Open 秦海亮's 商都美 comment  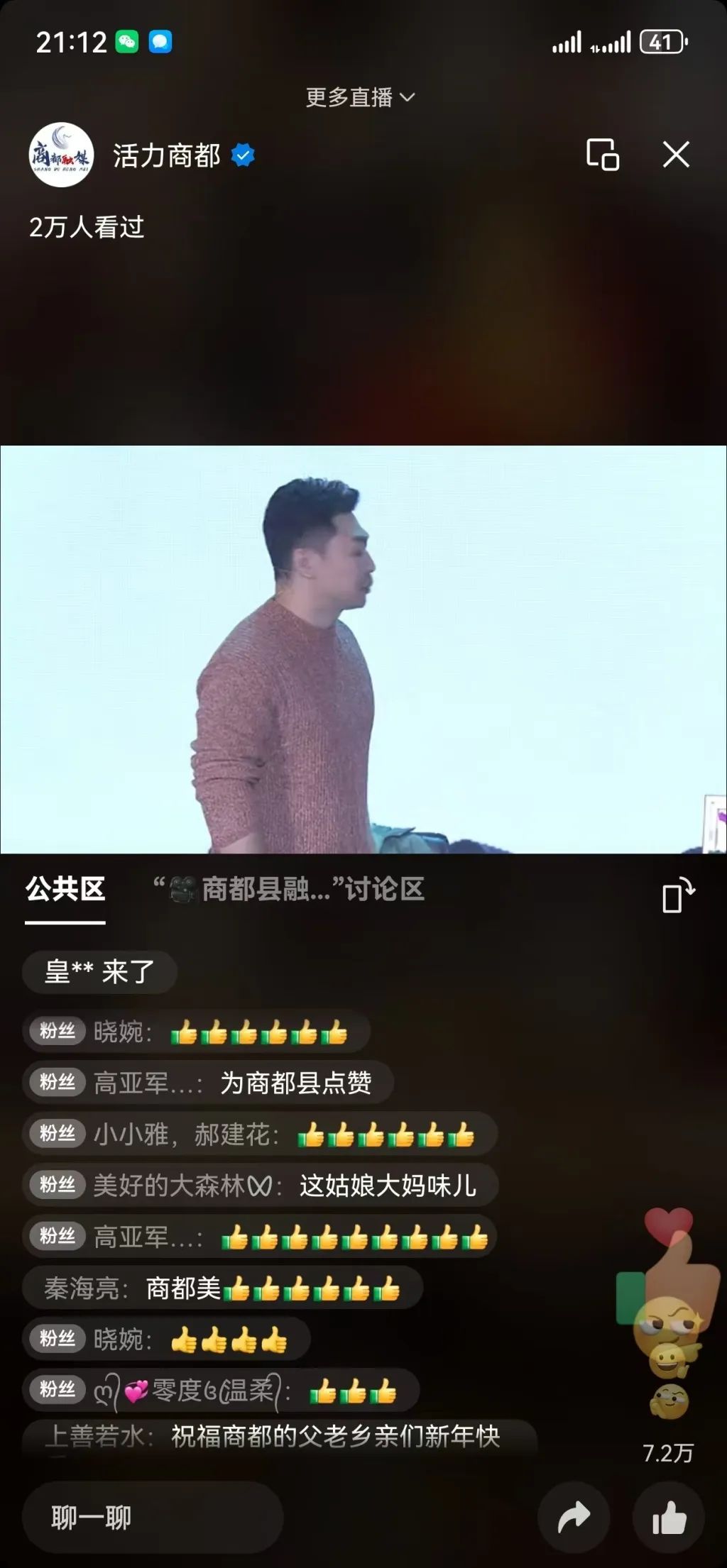click(x=222, y=1288)
